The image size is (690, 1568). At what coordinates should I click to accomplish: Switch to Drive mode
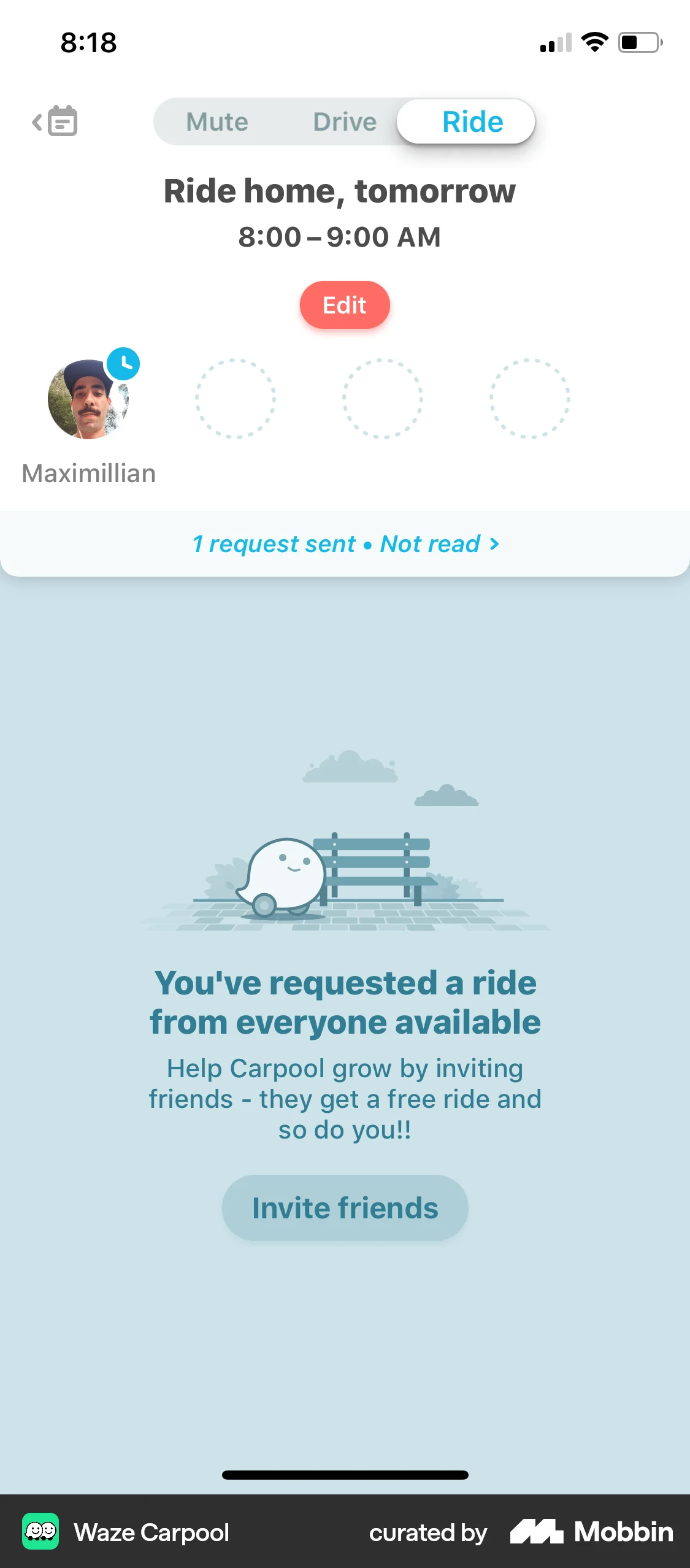344,121
